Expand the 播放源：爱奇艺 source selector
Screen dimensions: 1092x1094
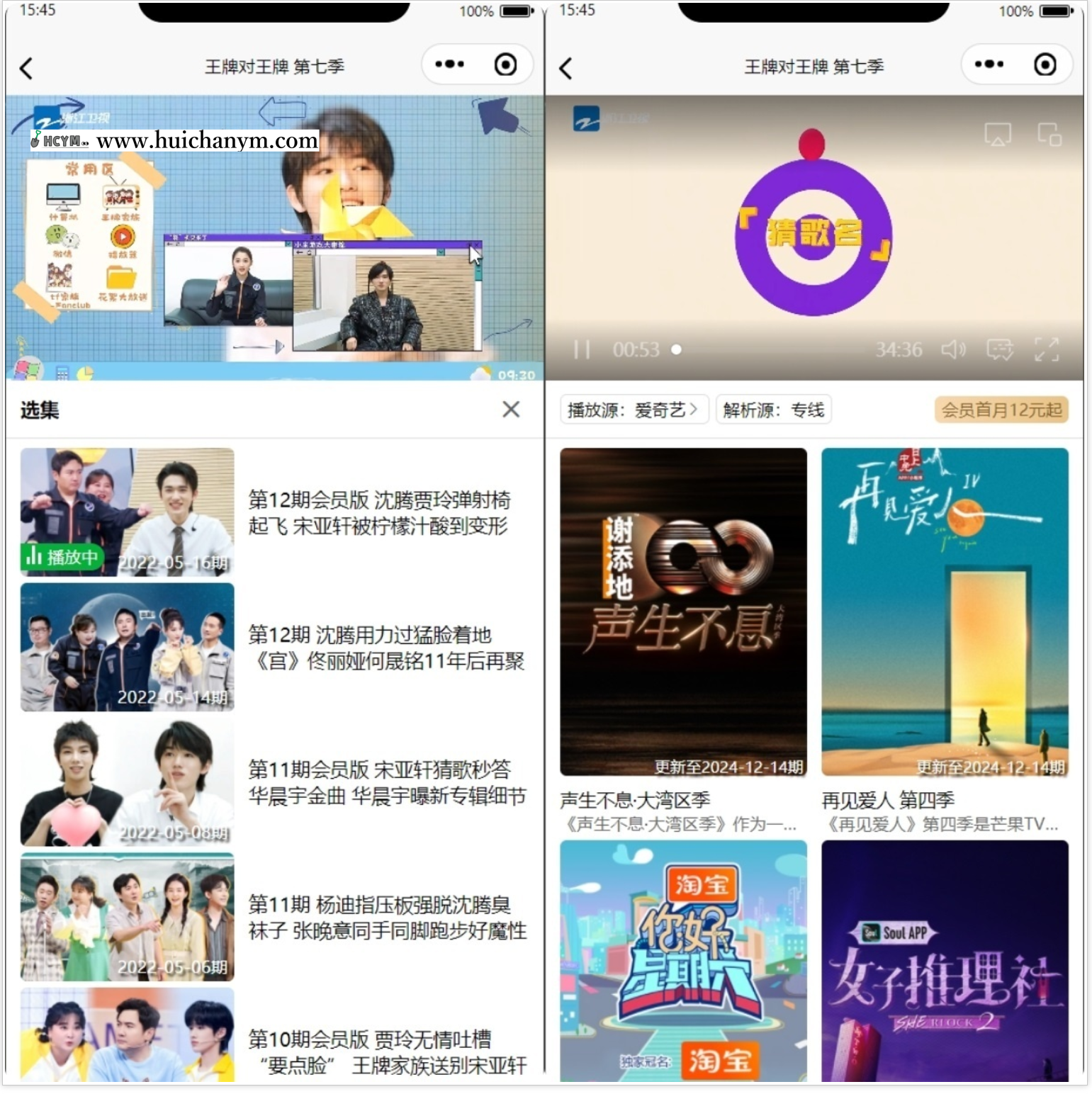[633, 410]
